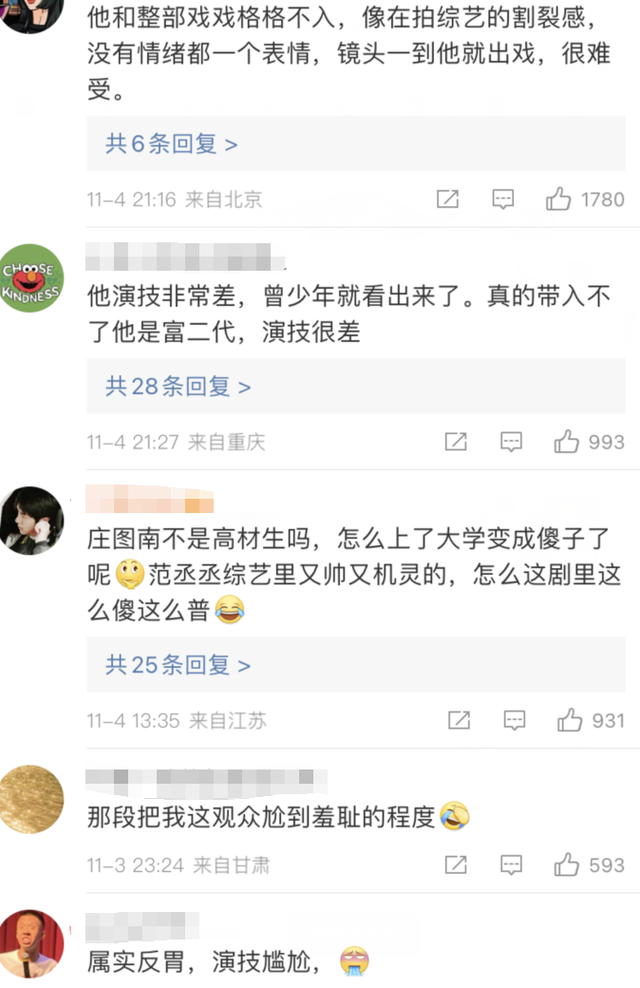Open the avatar of the 甘肃 commenter
Viewport: 640px width, 988px height.
[32, 796]
